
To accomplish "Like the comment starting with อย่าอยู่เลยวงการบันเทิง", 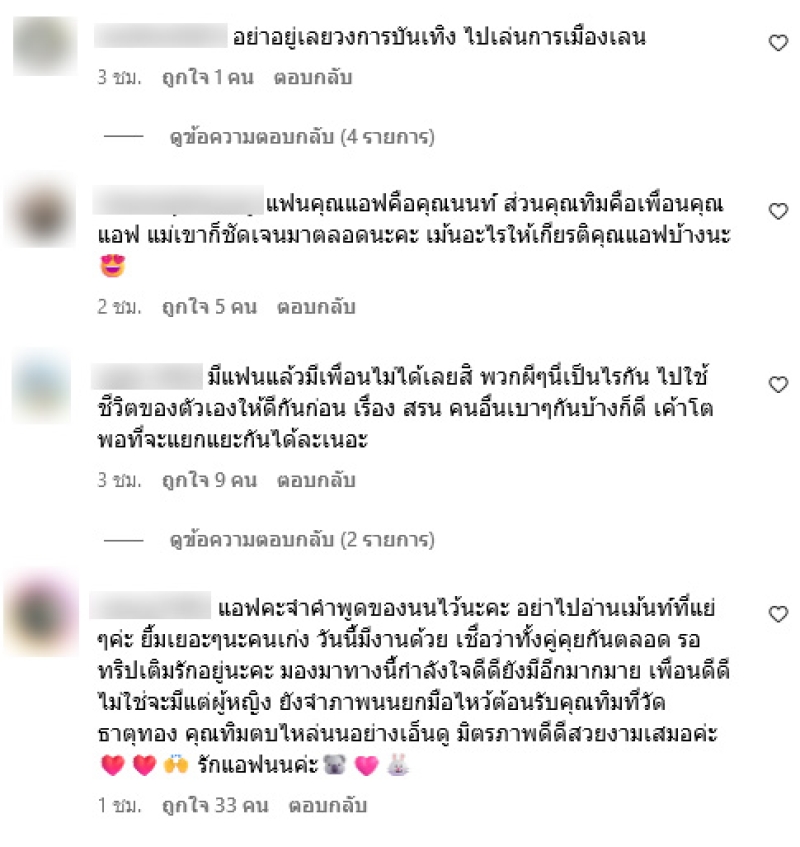I will pyautogui.click(x=778, y=42).
